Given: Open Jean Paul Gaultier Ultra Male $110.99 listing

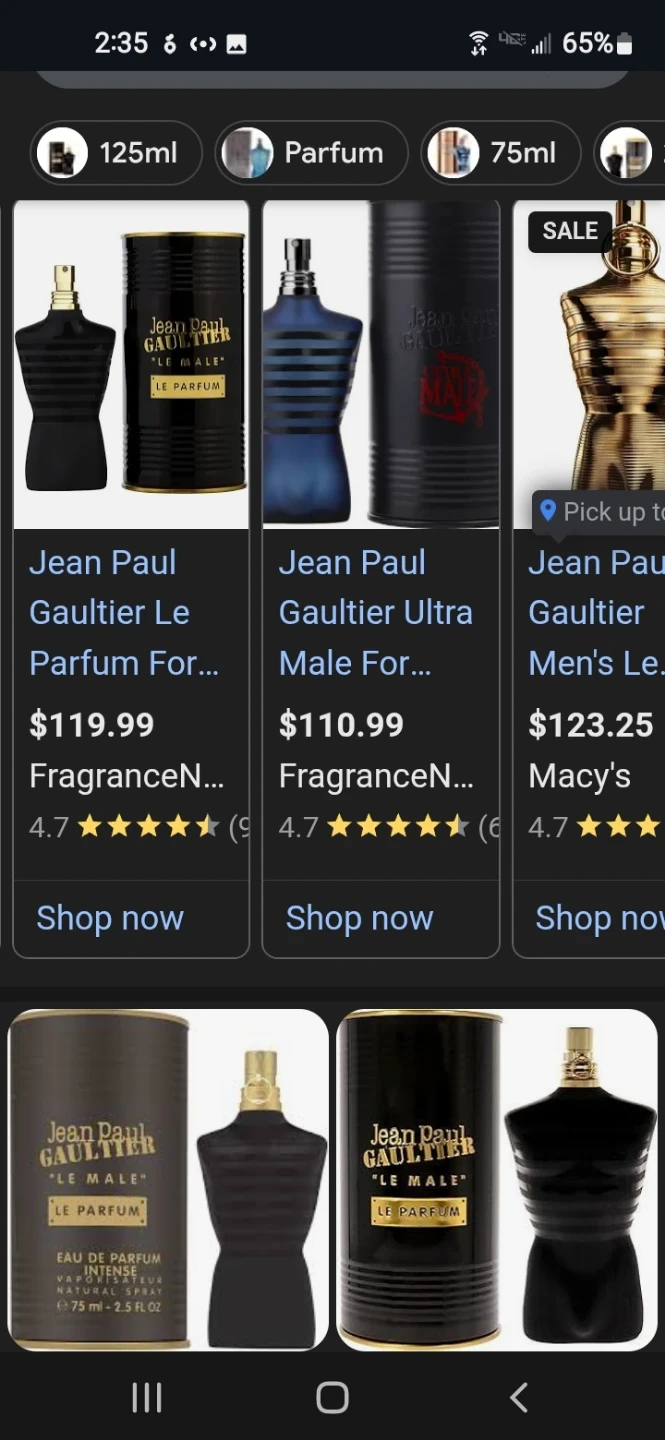Looking at the screenshot, I should (x=375, y=612).
